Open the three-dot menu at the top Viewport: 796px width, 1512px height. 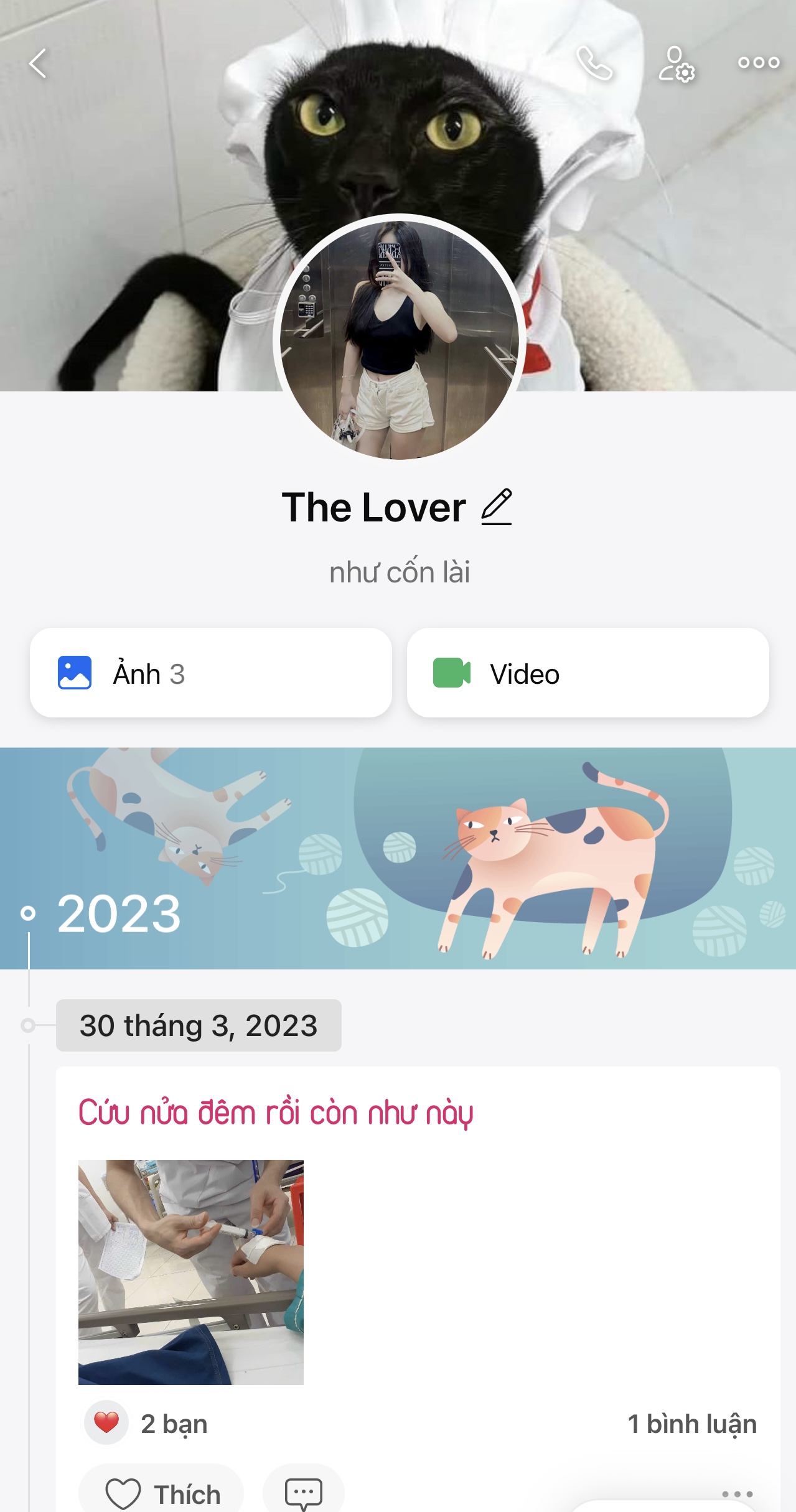coord(758,63)
